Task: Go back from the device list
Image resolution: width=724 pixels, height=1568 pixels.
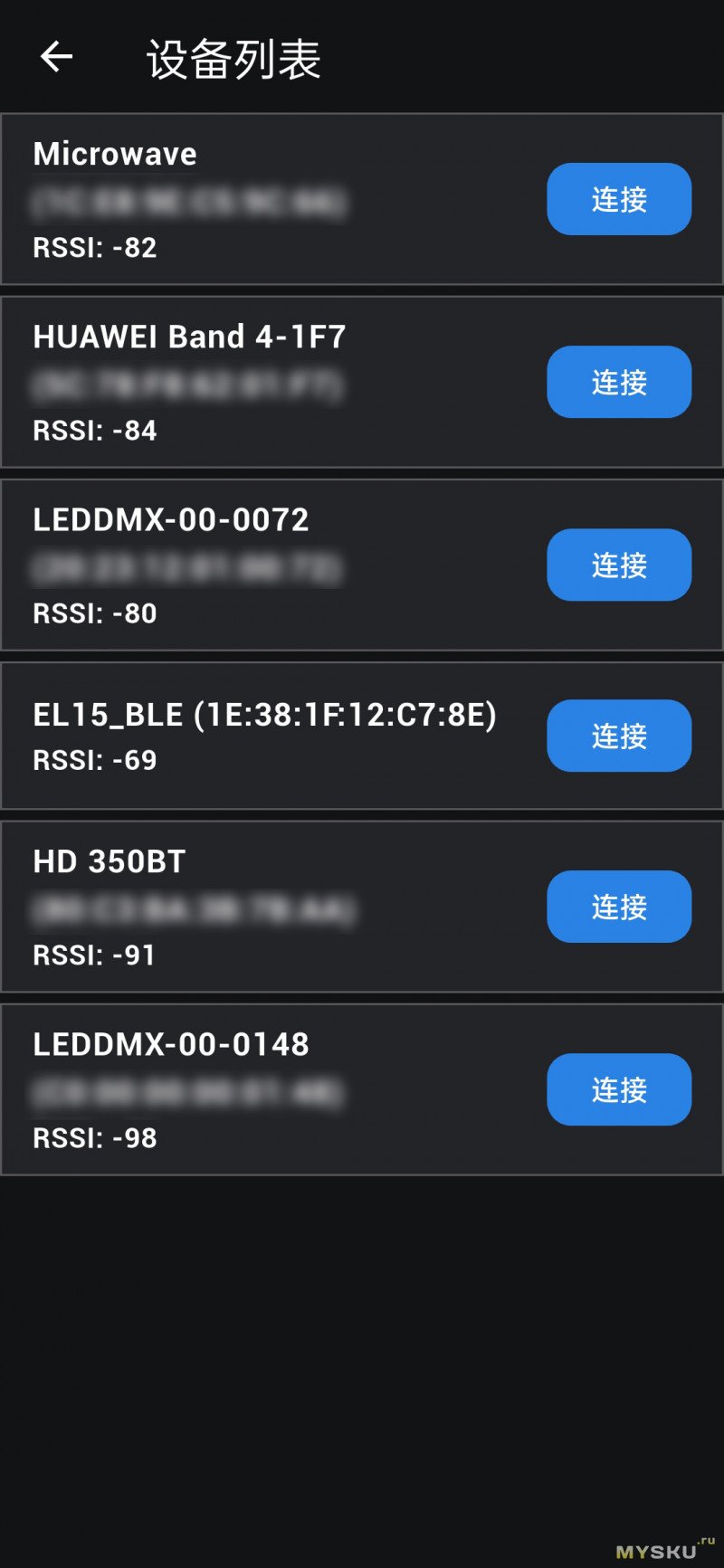Action: point(56,57)
